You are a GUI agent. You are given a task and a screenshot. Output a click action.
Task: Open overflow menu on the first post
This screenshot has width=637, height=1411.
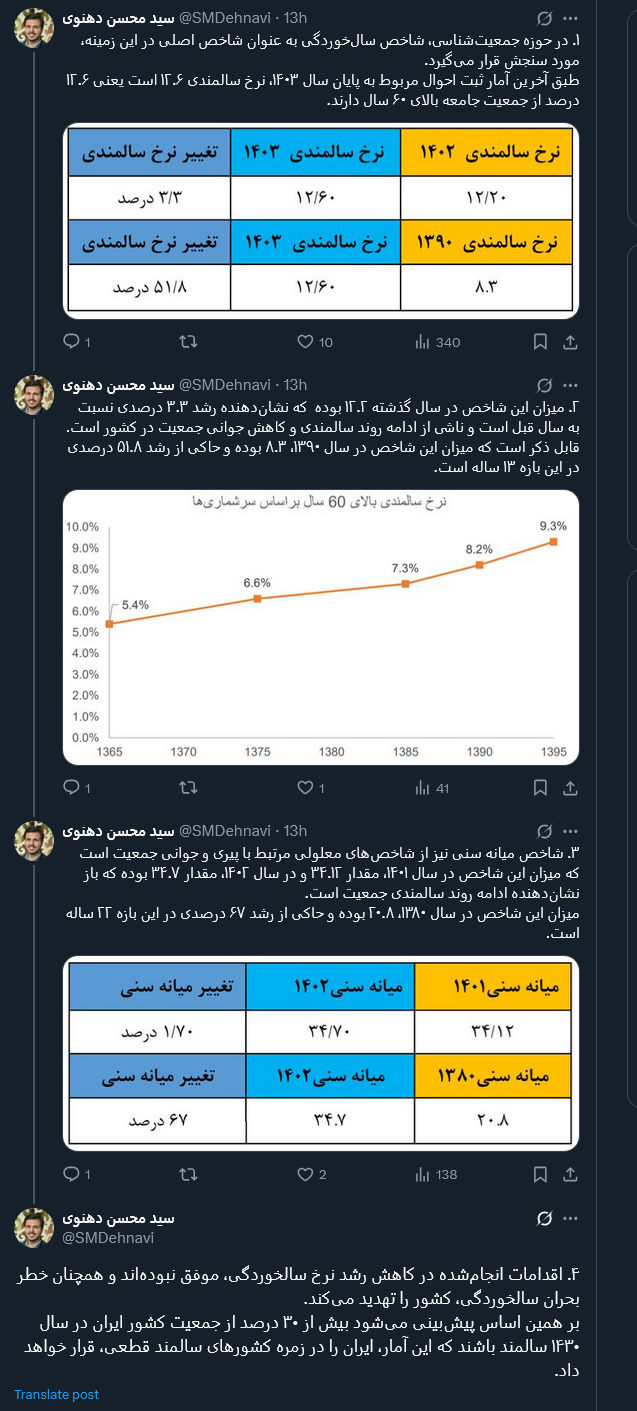(570, 18)
